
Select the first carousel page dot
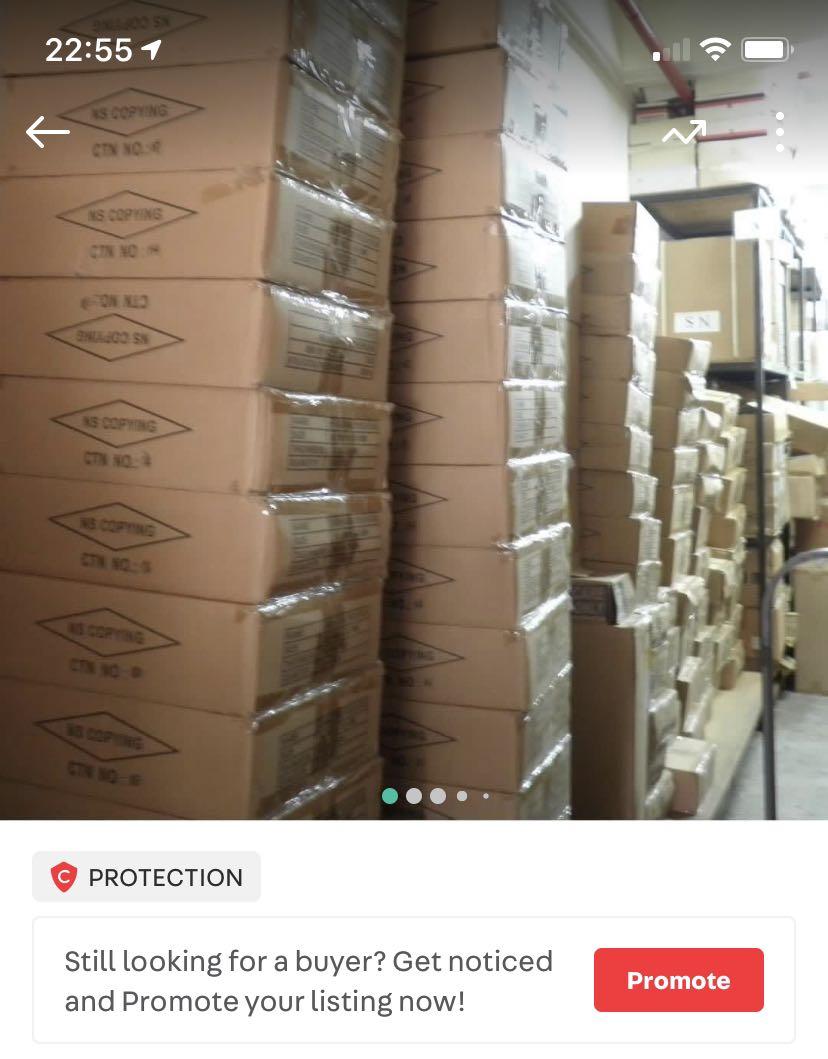tap(390, 796)
